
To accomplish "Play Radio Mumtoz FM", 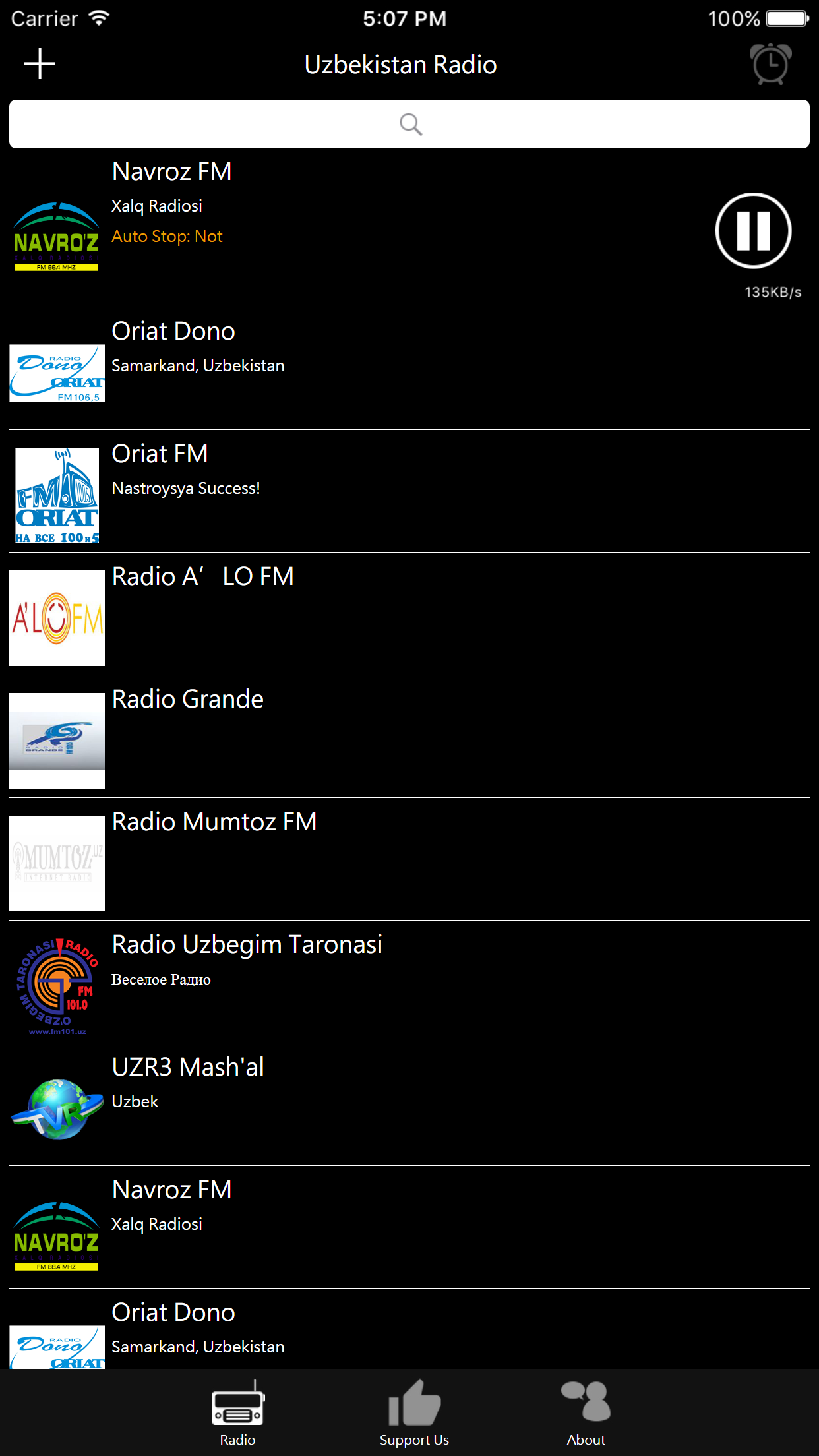I will (409, 859).
